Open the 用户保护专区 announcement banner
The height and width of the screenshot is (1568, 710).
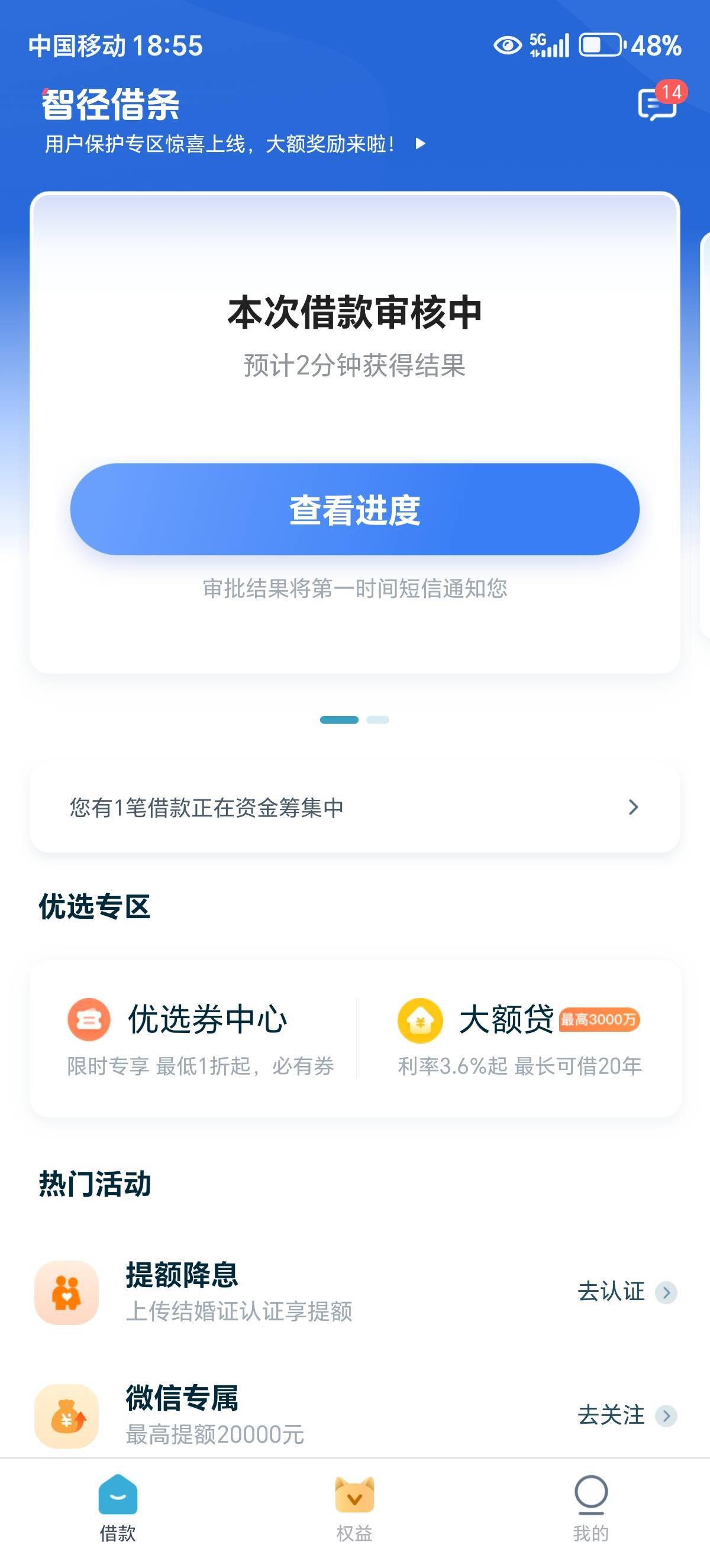235,144
